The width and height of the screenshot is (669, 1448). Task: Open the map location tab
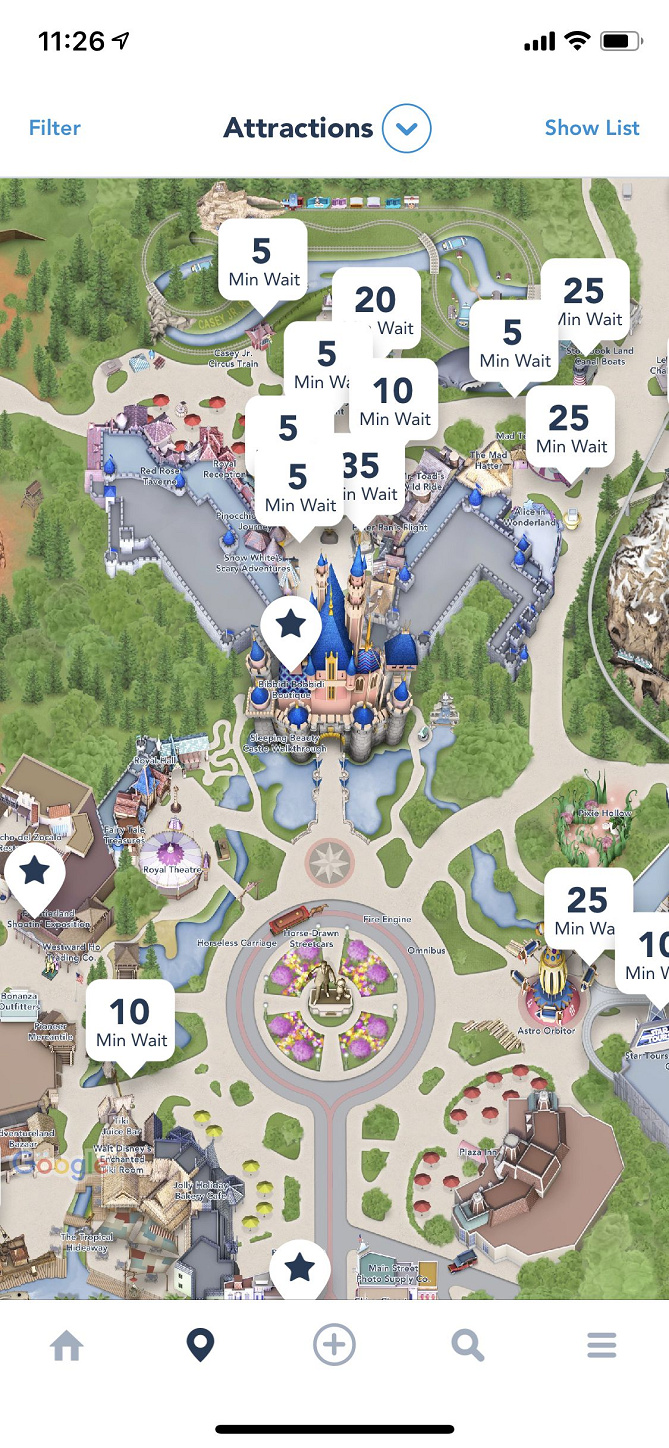click(201, 1346)
